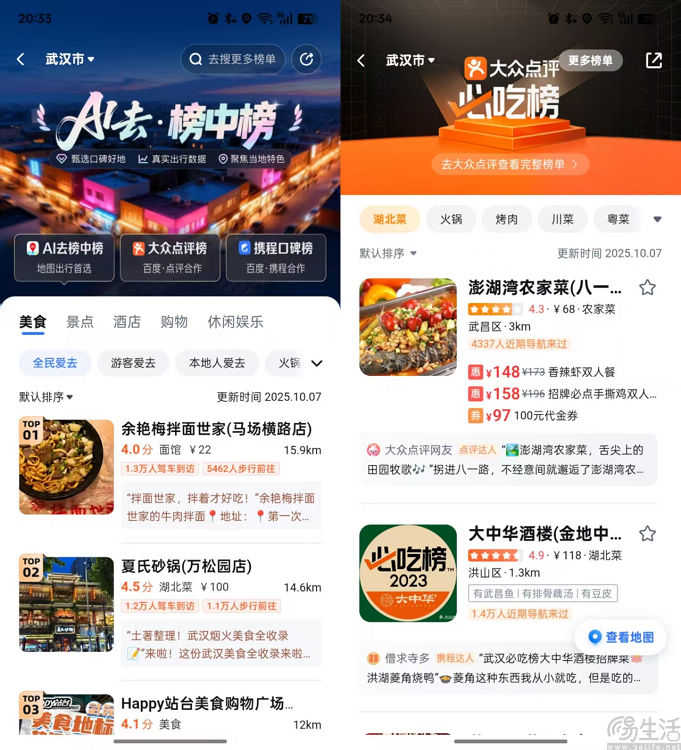Viewport: 681px width, 750px height.
Task: Switch to the 景点 tab
Action: [x=80, y=322]
